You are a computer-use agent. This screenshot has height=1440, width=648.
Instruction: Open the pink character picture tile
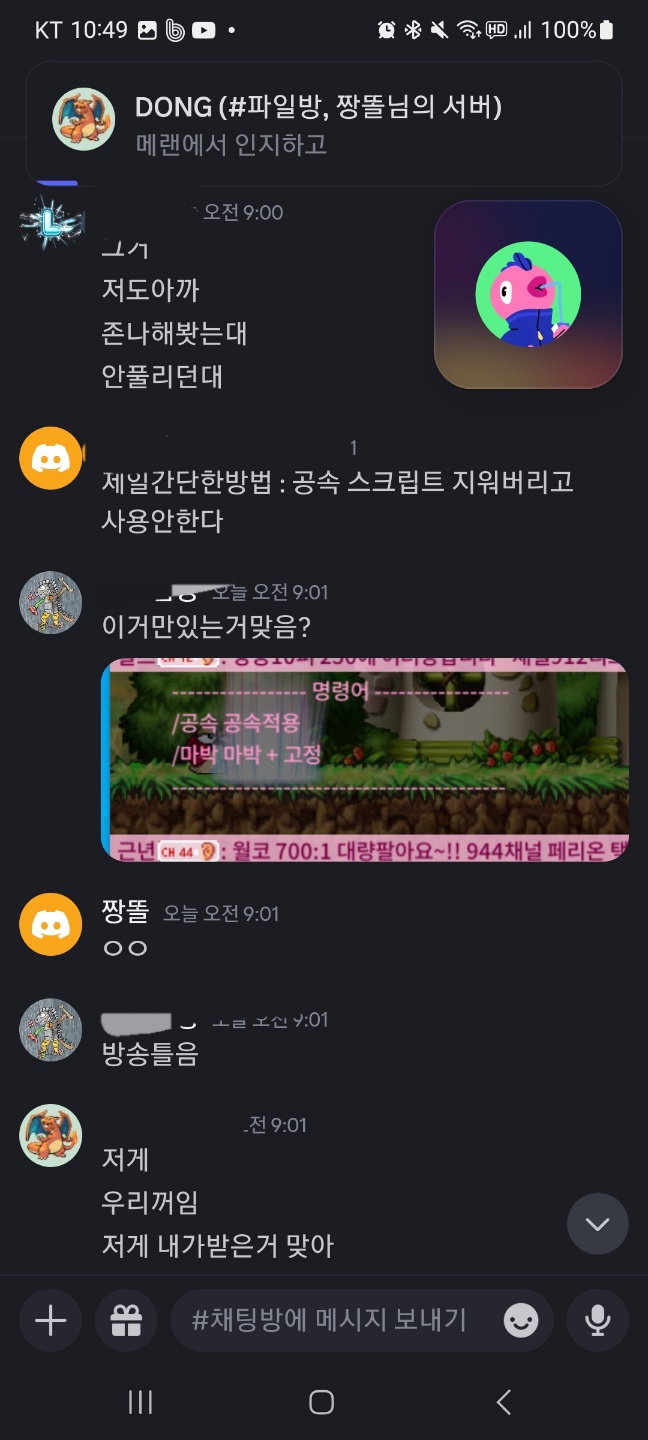[x=528, y=294]
